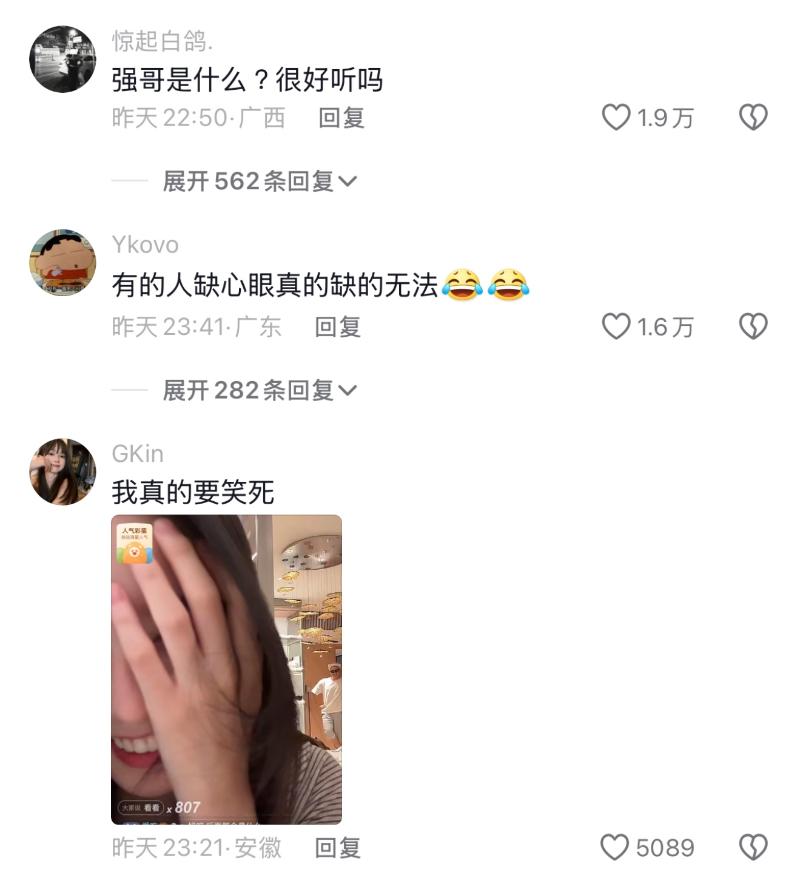Image resolution: width=800 pixels, height=892 pixels.
Task: Like GKin's comment
Action: pos(616,848)
